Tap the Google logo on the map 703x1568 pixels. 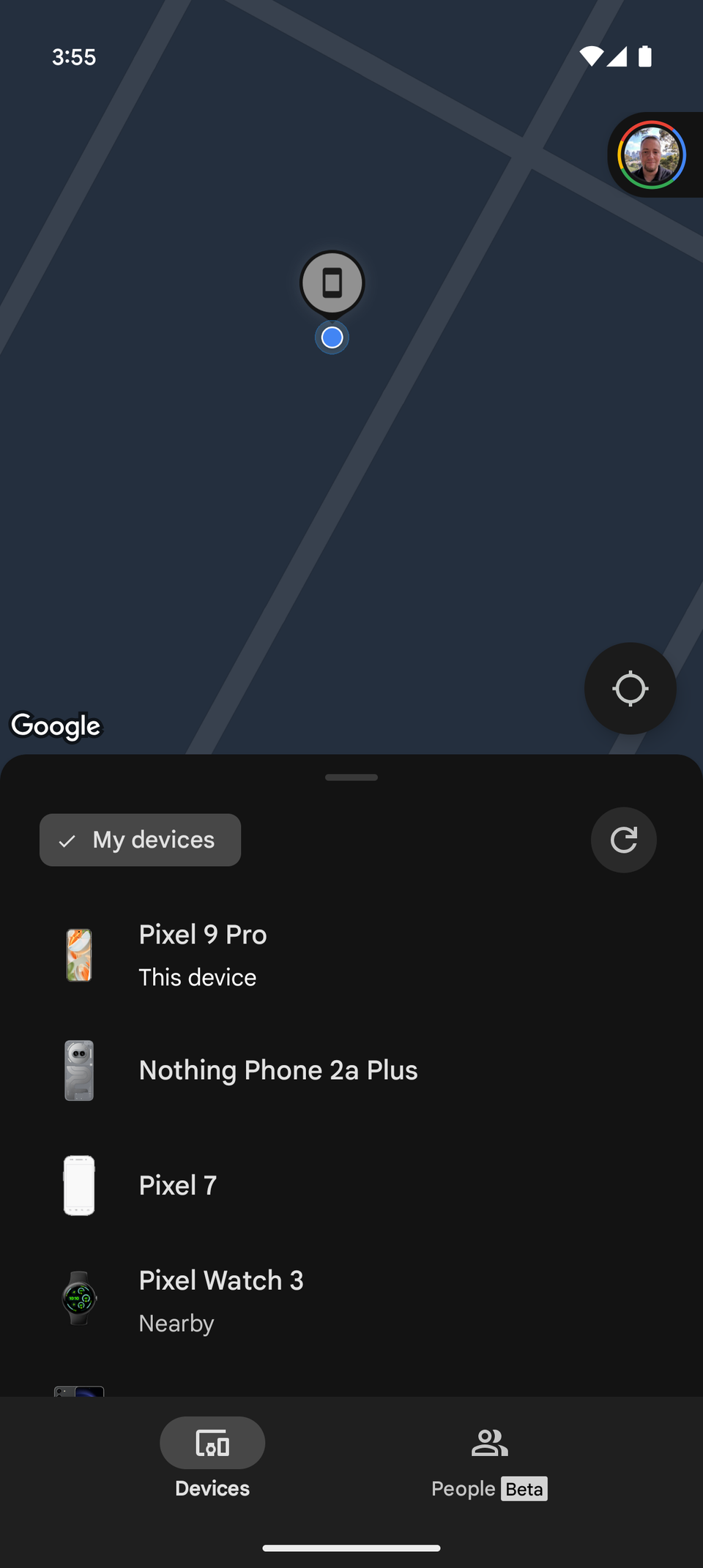(56, 725)
